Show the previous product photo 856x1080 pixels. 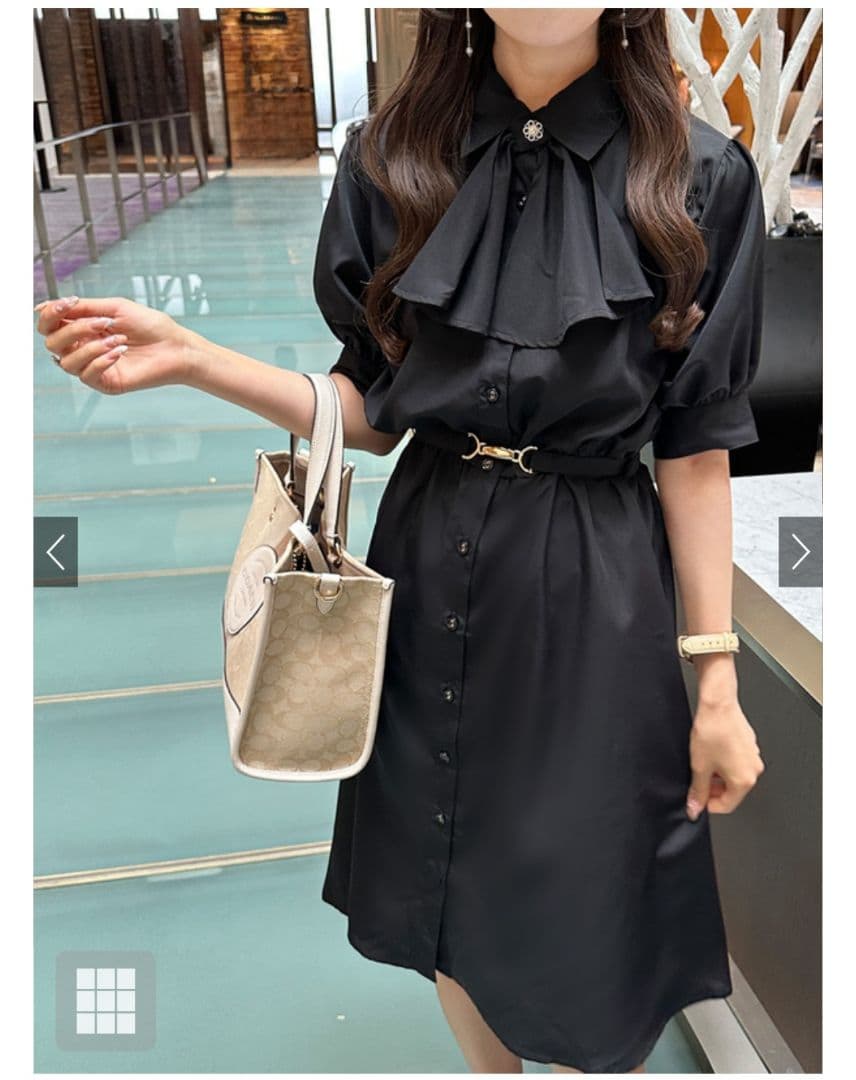click(55, 552)
